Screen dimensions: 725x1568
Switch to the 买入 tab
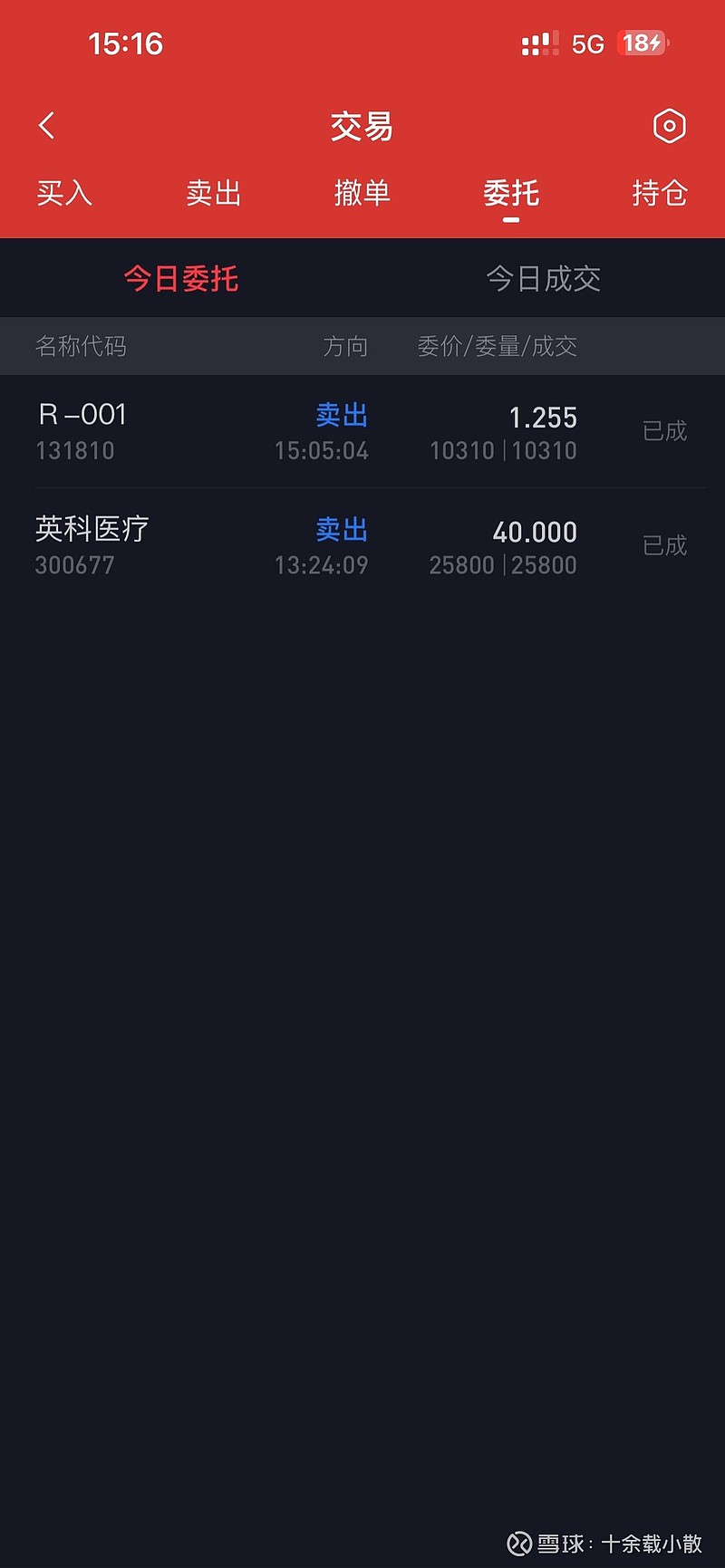(64, 193)
